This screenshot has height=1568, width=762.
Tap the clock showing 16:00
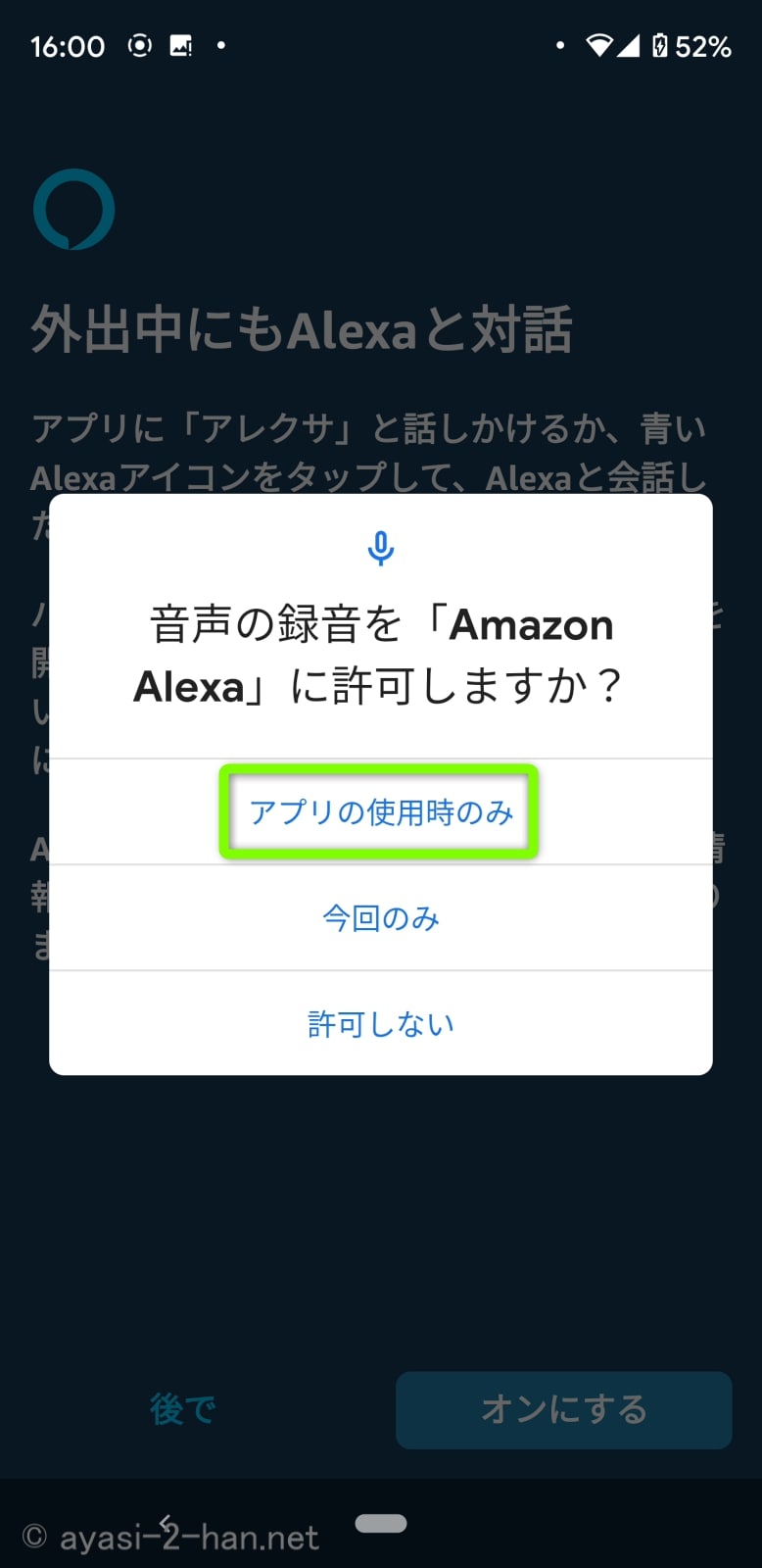click(67, 46)
